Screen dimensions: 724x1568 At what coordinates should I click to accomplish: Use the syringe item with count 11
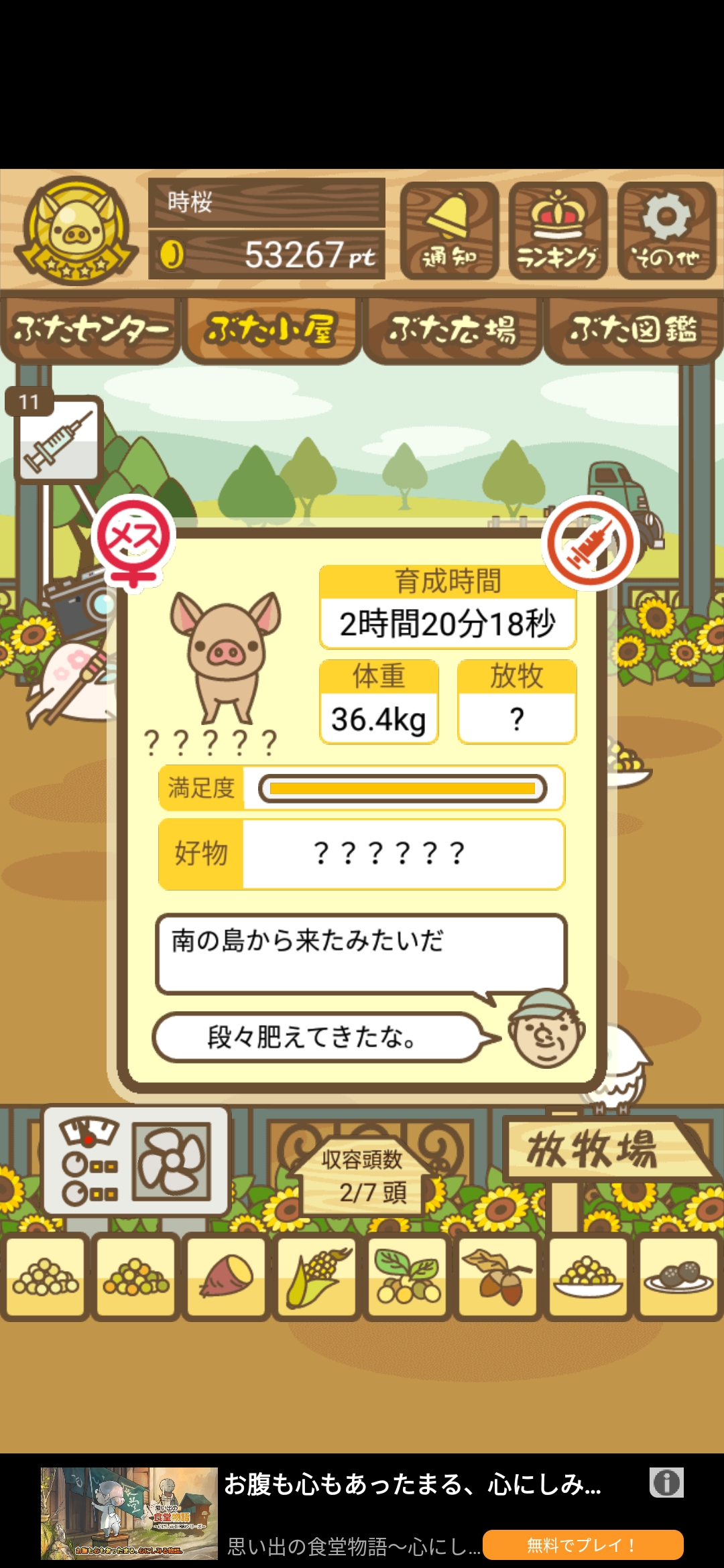tap(58, 439)
